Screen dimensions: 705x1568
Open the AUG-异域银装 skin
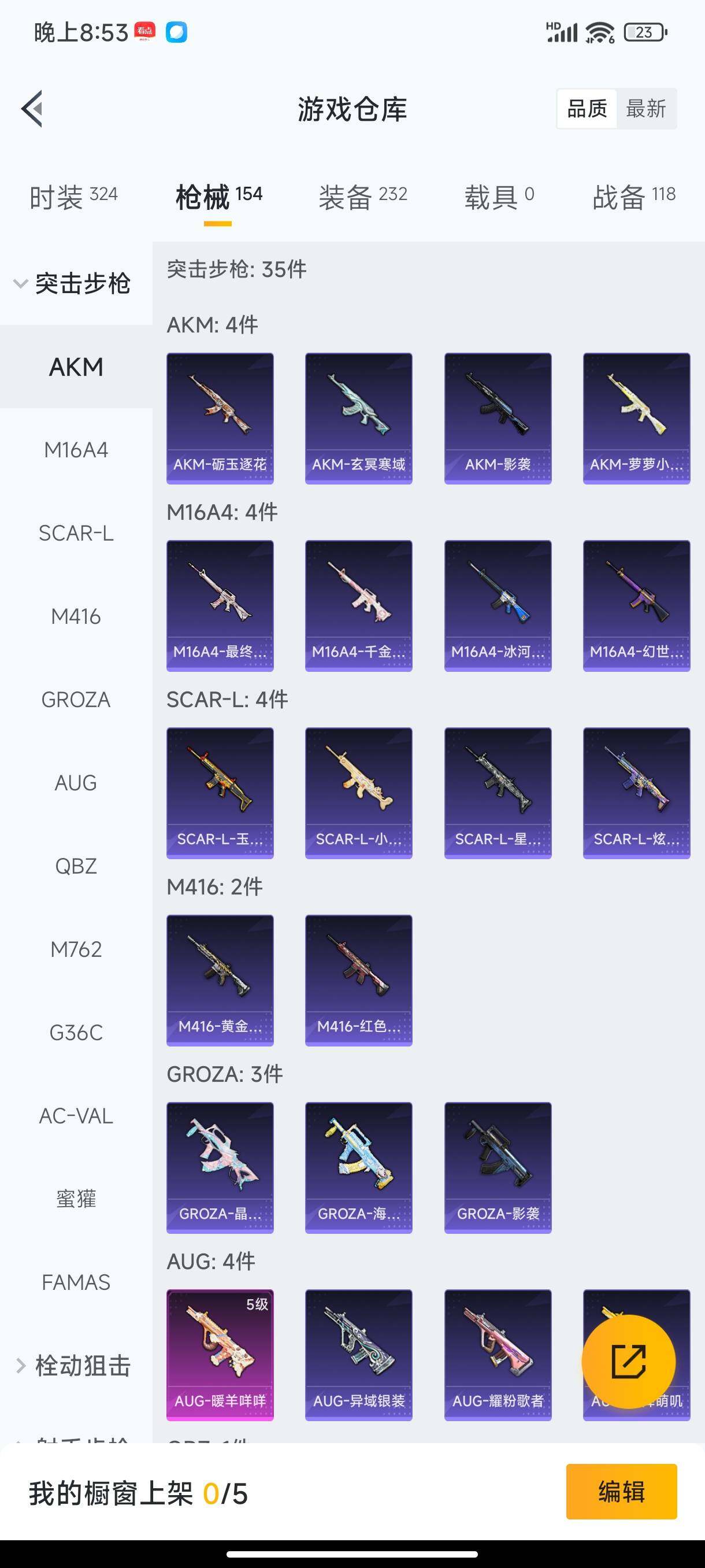pyautogui.click(x=359, y=1355)
